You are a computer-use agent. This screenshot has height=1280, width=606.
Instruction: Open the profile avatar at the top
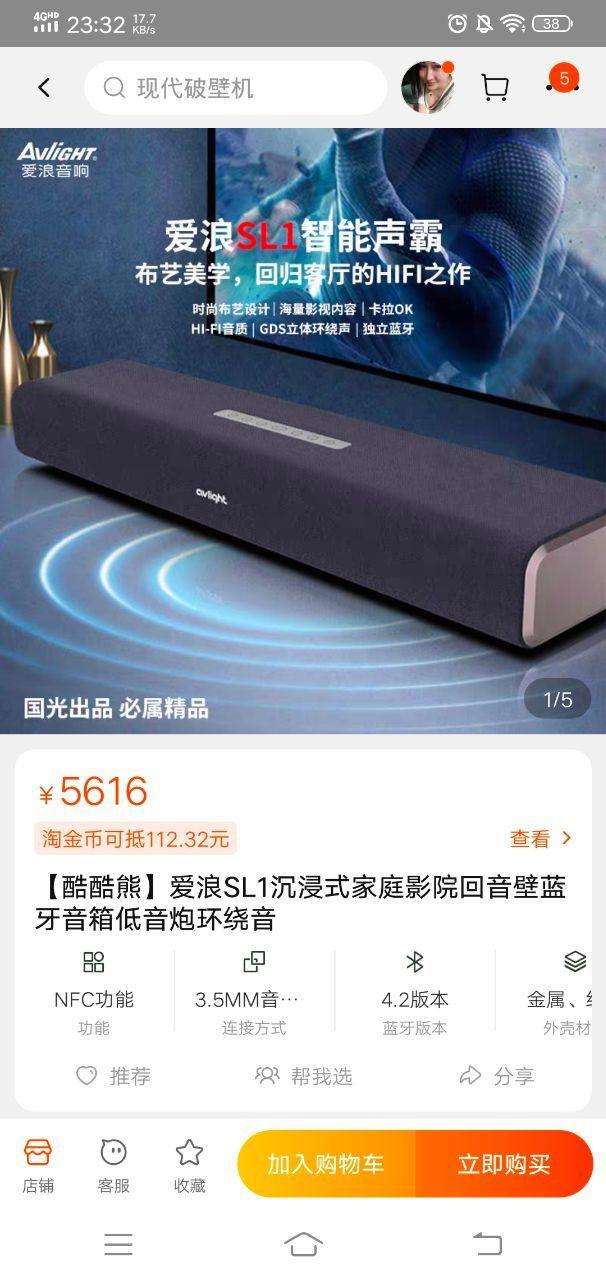[427, 88]
